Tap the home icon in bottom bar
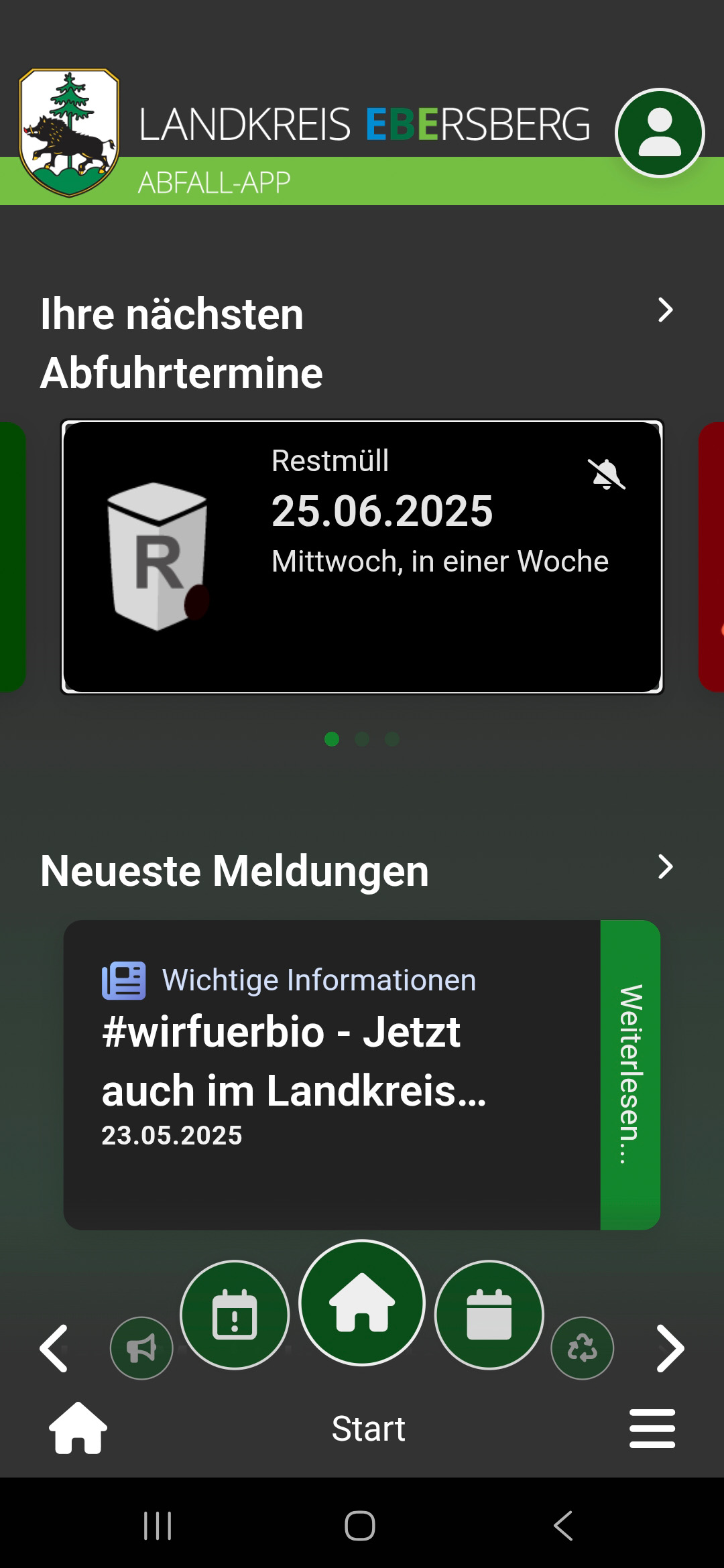The height and width of the screenshot is (1568, 724). click(x=78, y=1428)
